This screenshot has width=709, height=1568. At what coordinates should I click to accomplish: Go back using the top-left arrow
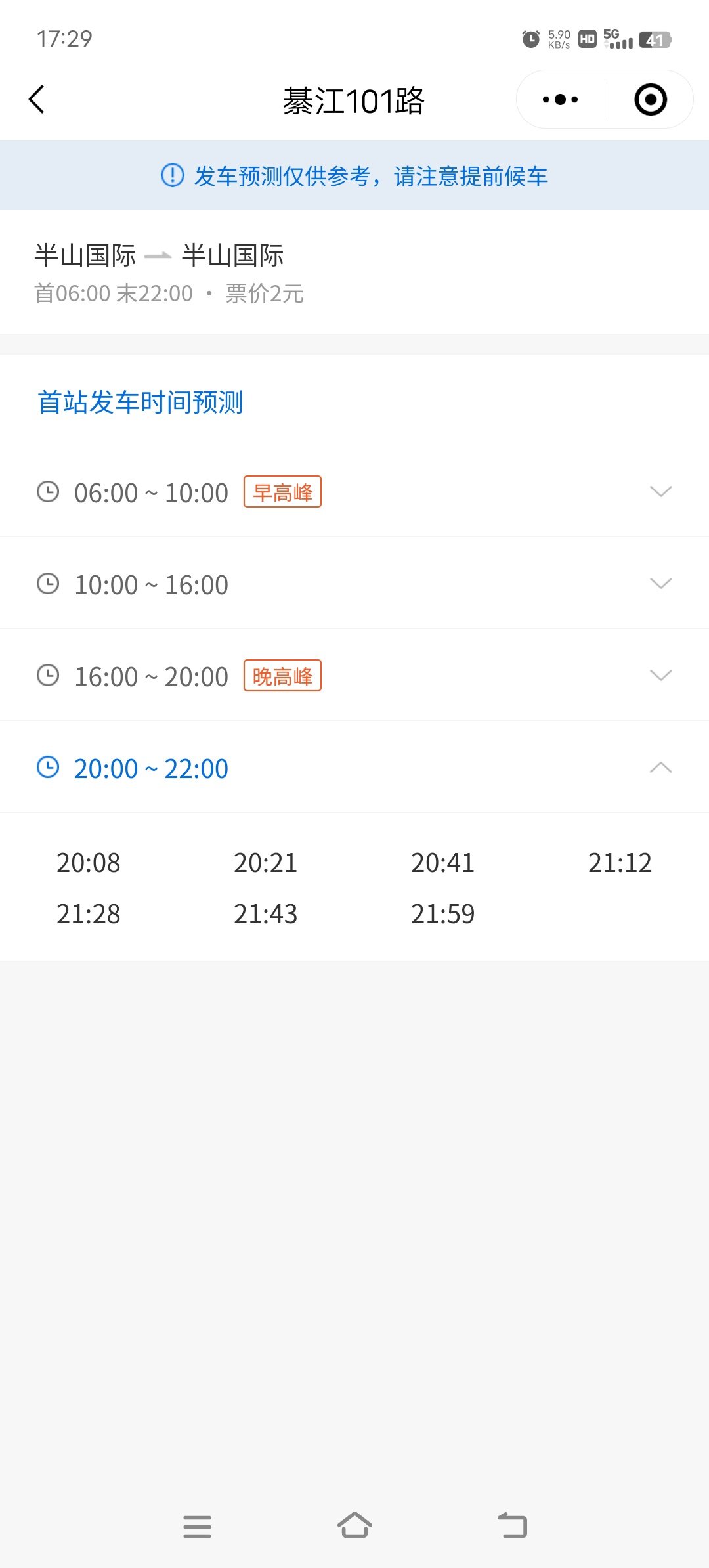37,100
